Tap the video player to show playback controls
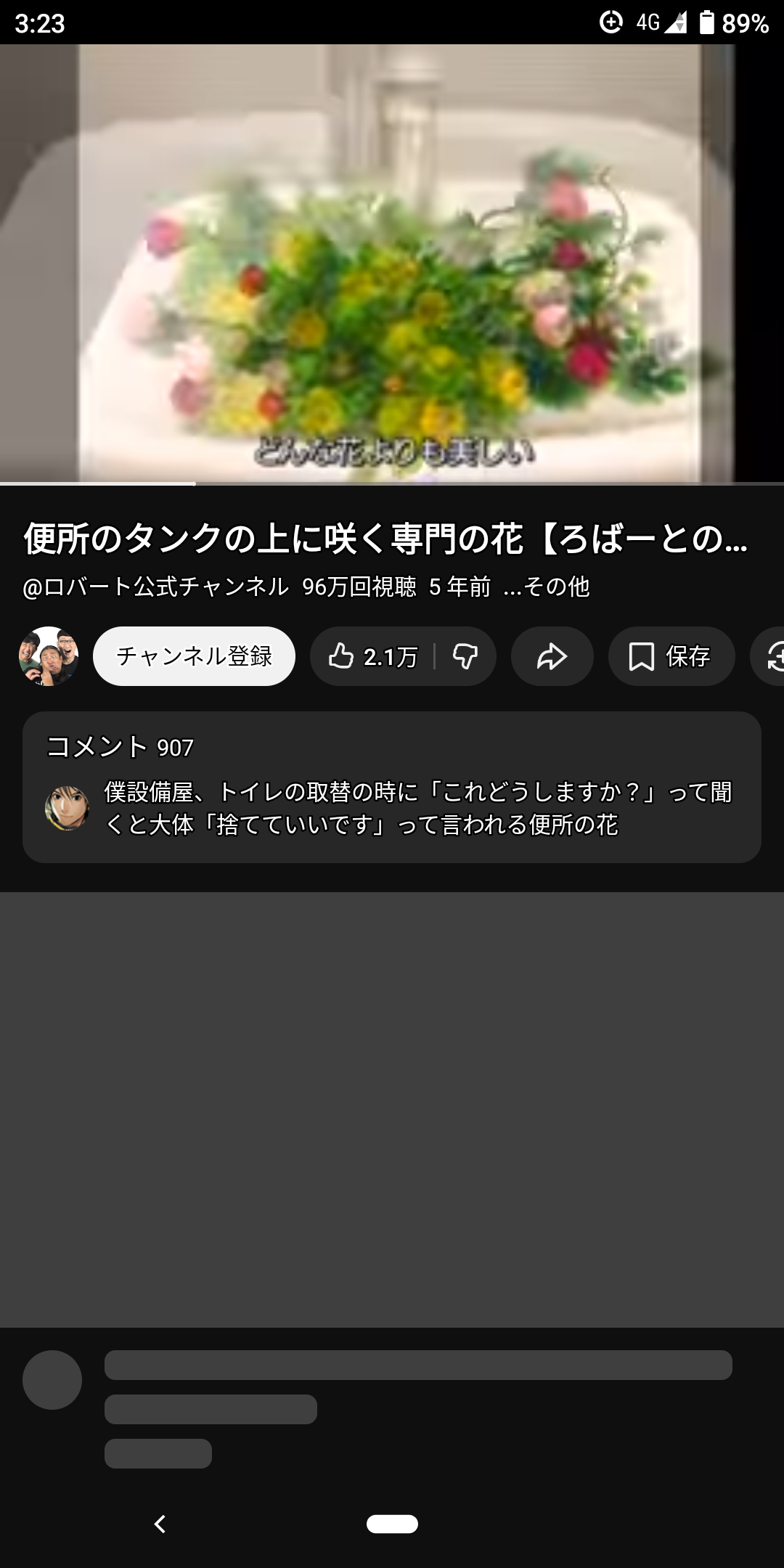 [x=392, y=264]
